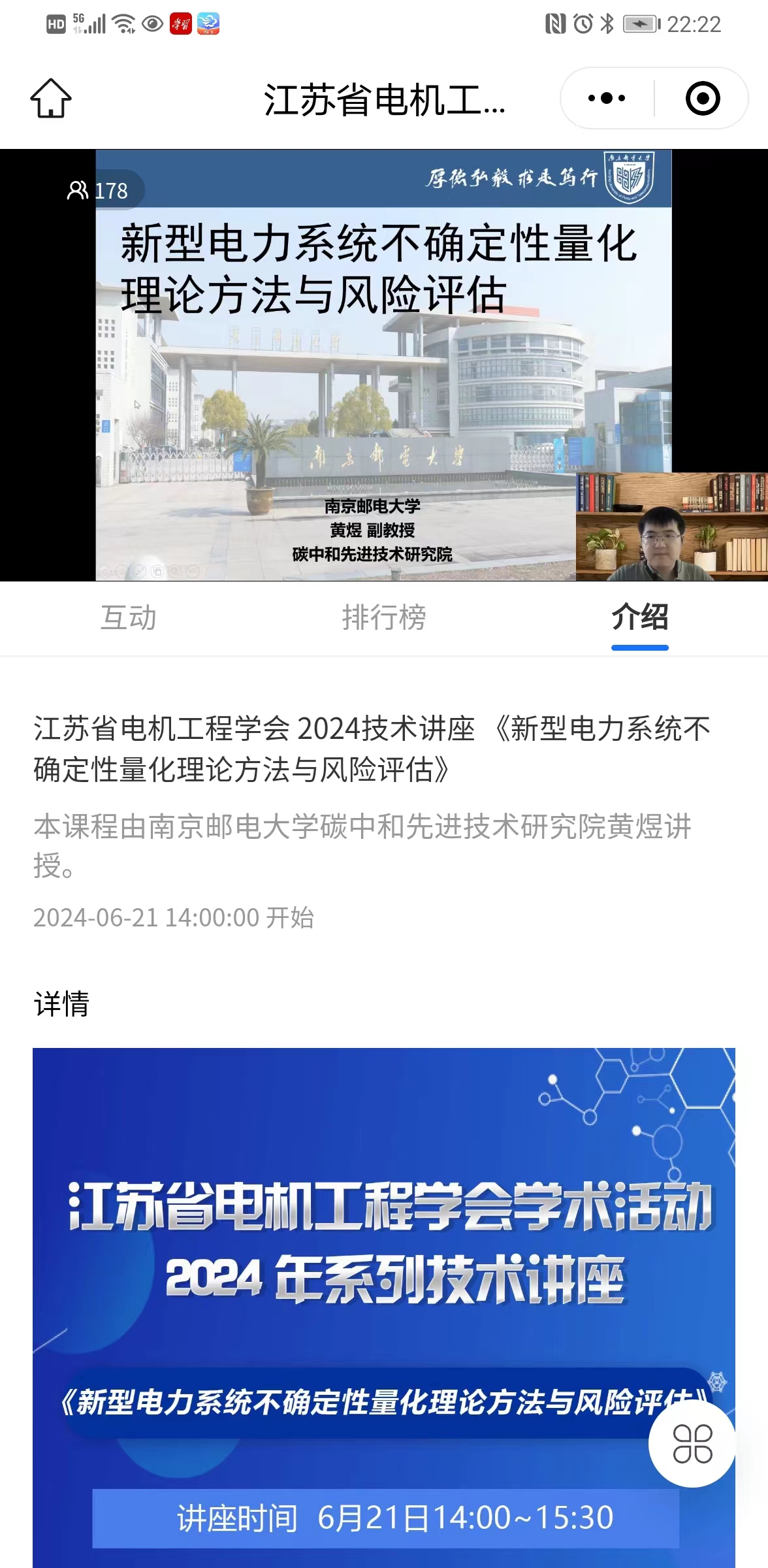Switch to the 互动 tab
The image size is (768, 1568).
(128, 617)
